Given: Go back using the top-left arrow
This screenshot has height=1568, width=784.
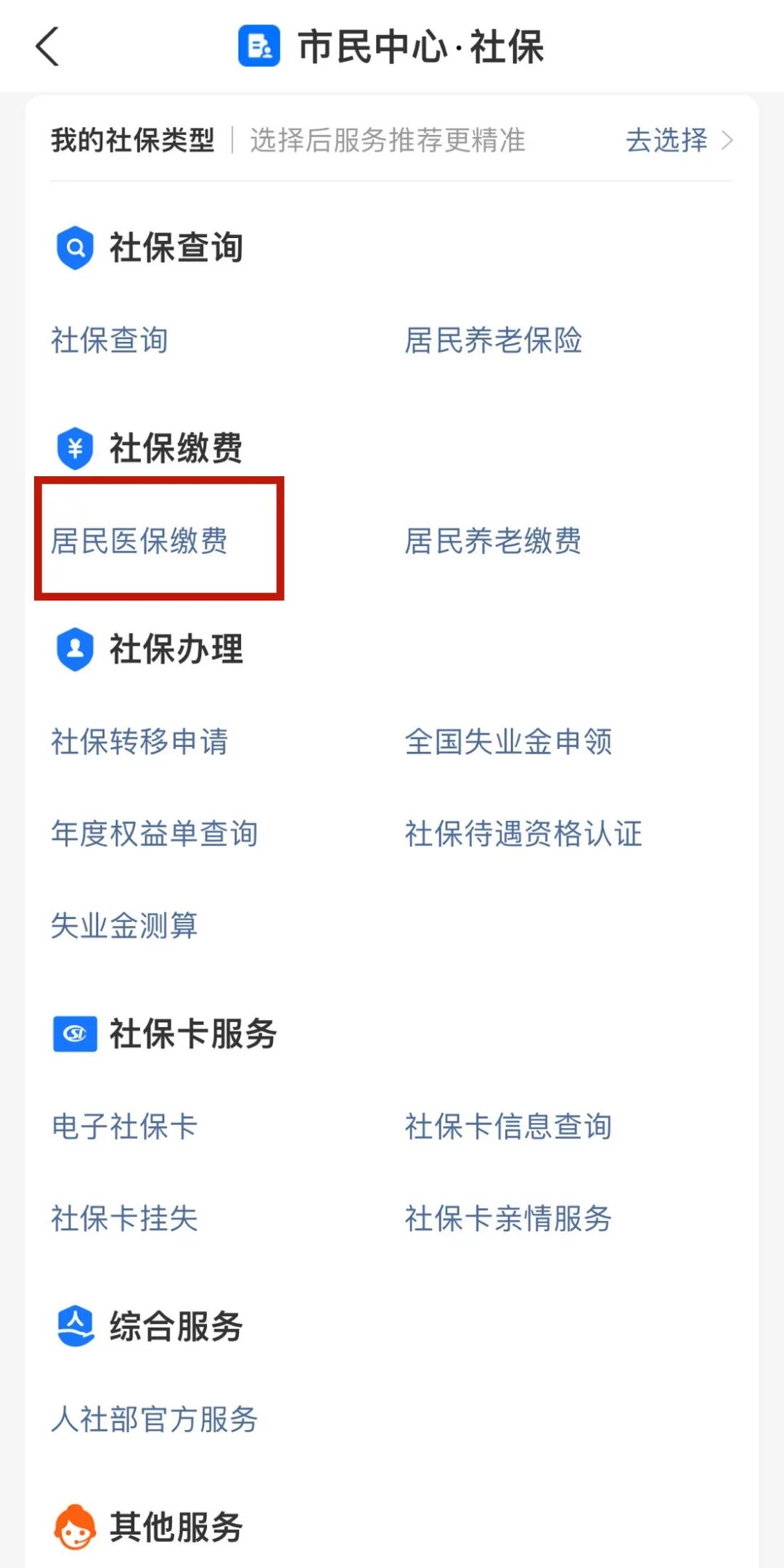Looking at the screenshot, I should tap(47, 47).
